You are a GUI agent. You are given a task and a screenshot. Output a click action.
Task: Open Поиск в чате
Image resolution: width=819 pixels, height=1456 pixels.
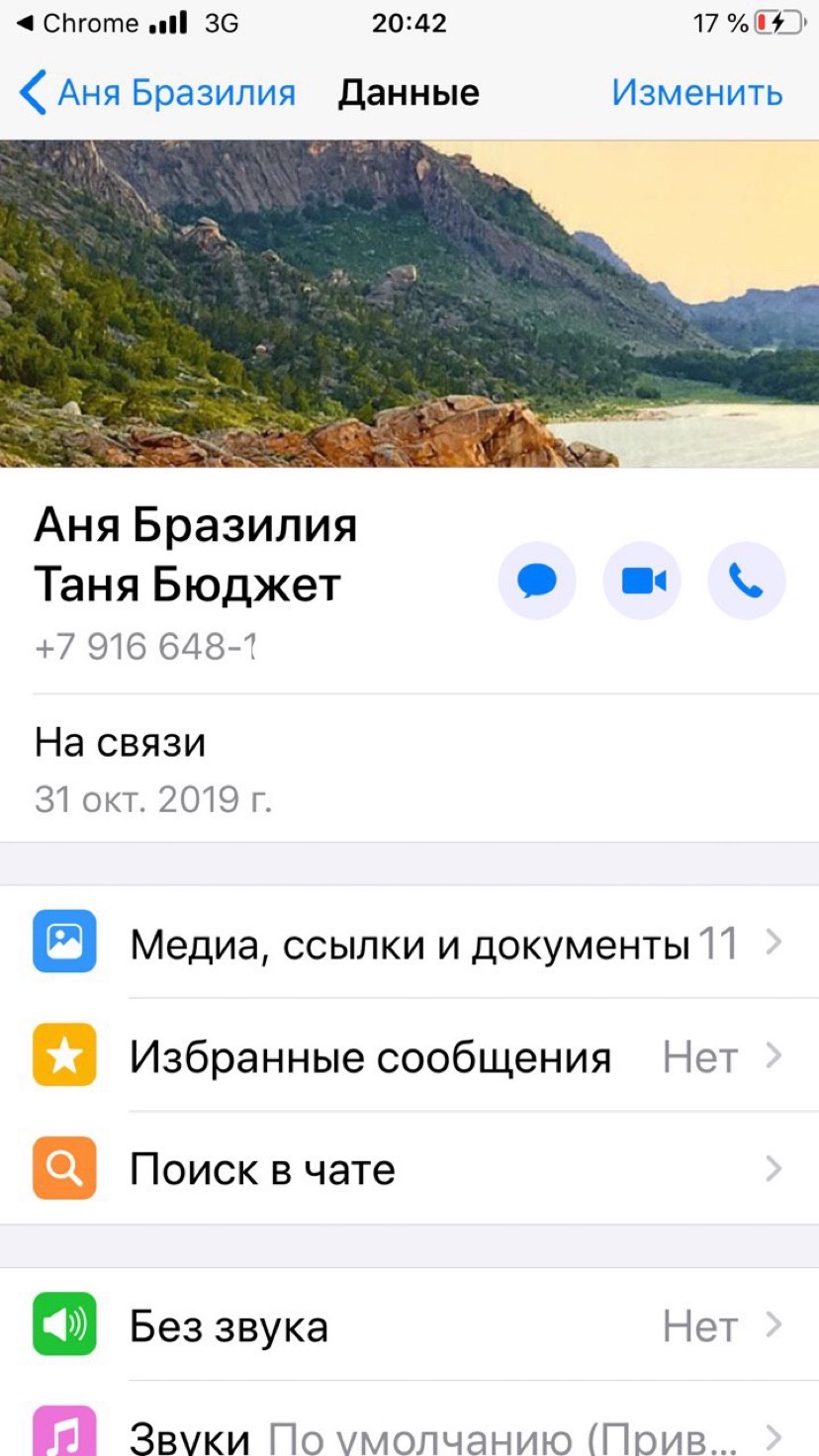click(409, 1170)
